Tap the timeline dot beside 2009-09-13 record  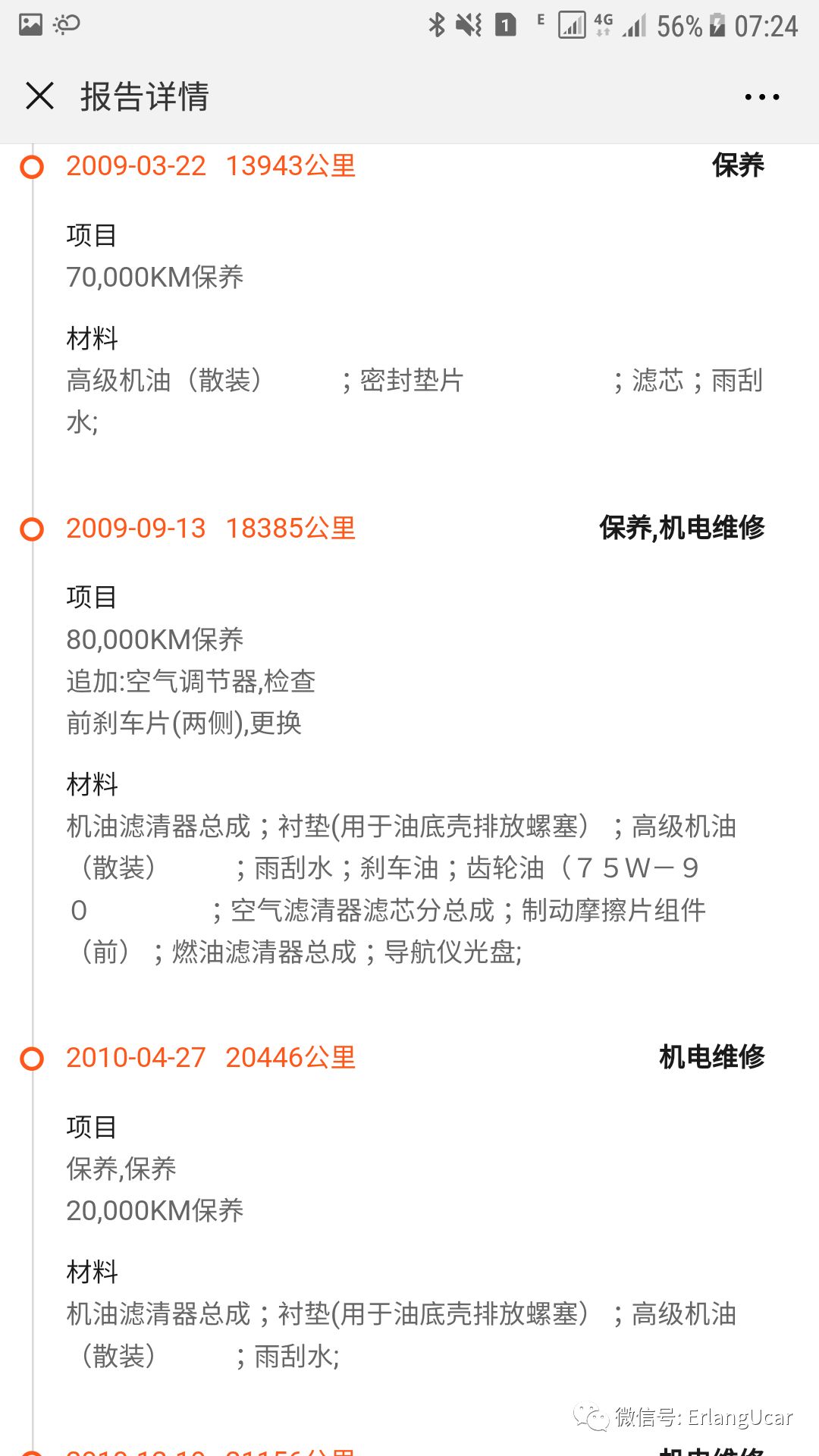[x=32, y=529]
